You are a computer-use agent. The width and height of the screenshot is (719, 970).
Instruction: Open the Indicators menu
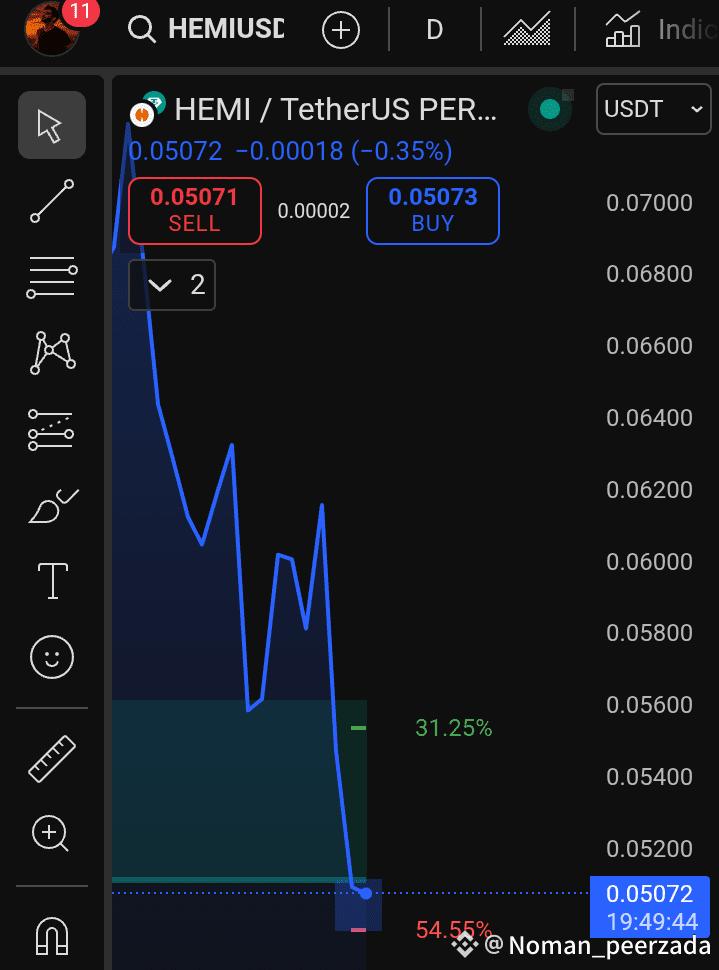tap(660, 30)
